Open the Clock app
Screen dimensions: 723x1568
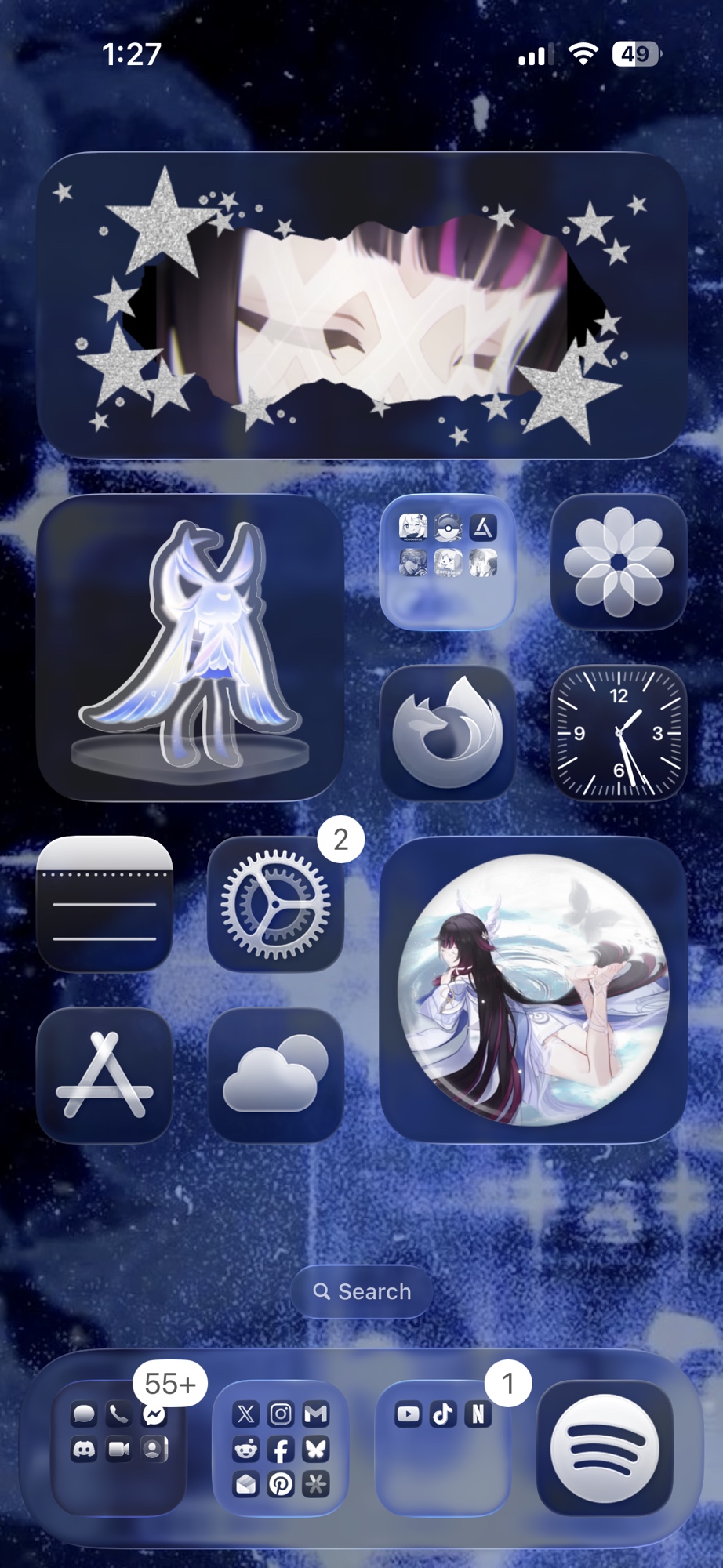point(619,733)
